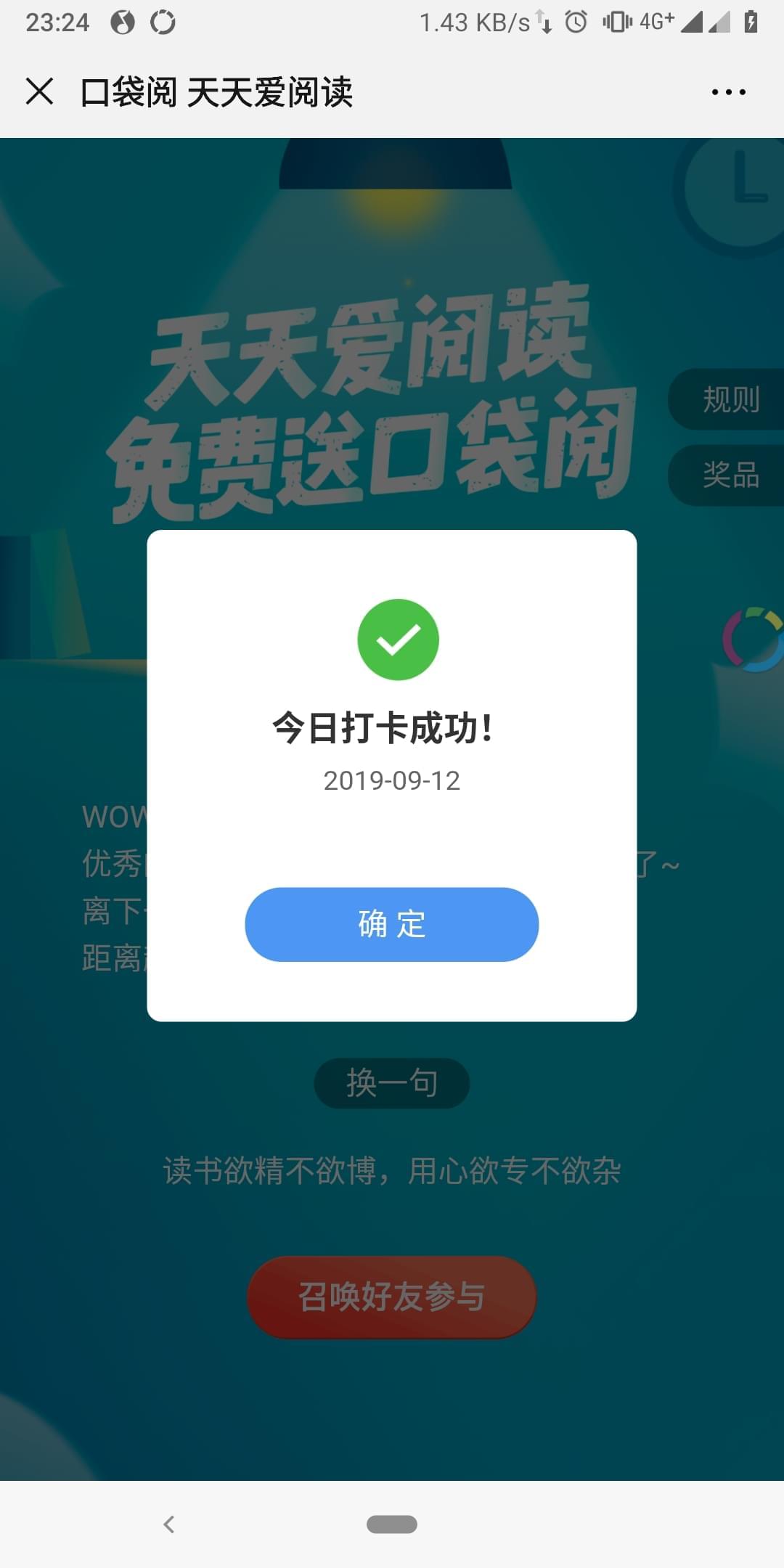This screenshot has width=784, height=1568.
Task: Go back with the system back arrow
Action: coord(169,1524)
